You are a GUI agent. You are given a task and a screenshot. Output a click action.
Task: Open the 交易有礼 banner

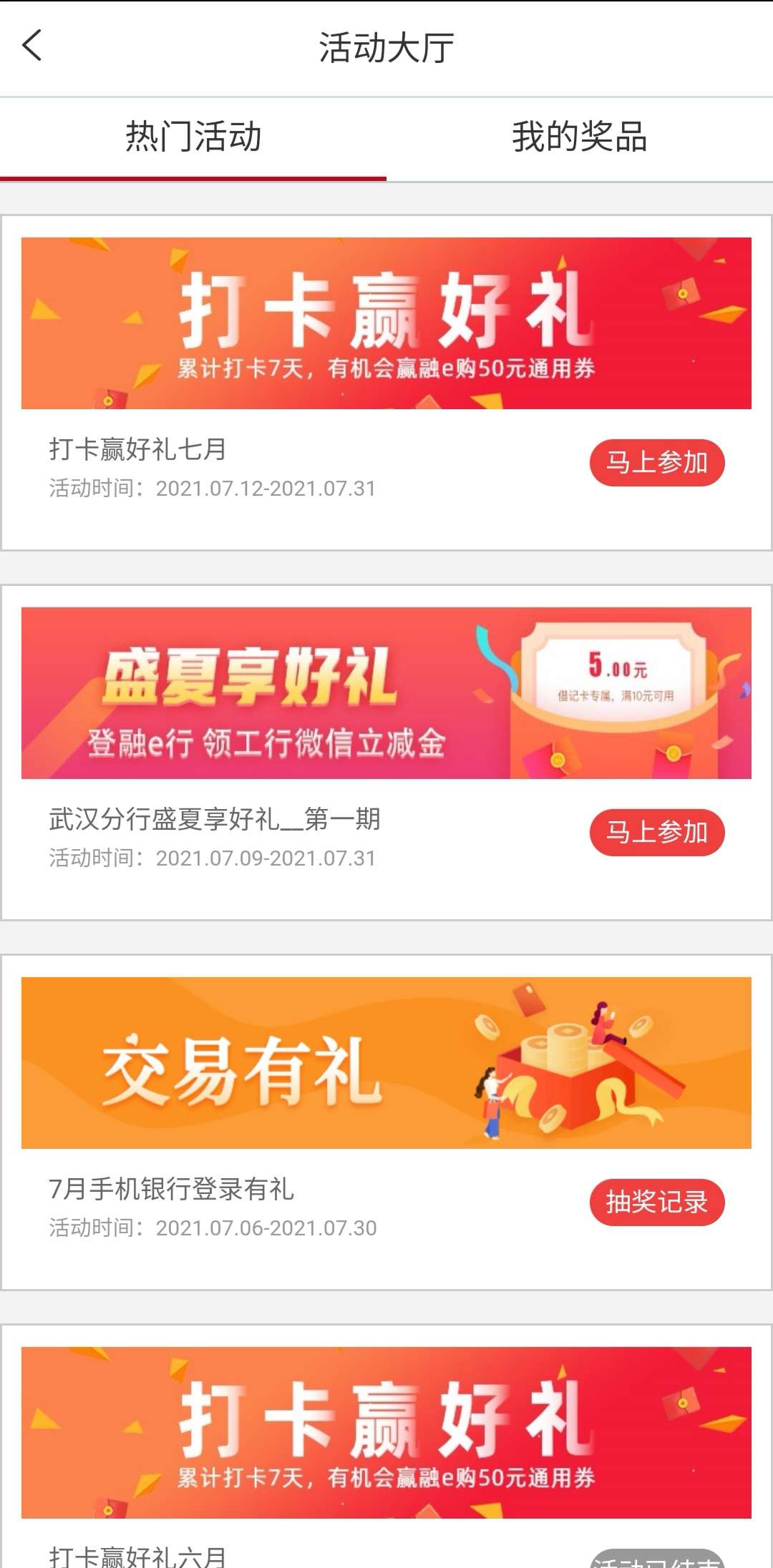click(x=386, y=1063)
